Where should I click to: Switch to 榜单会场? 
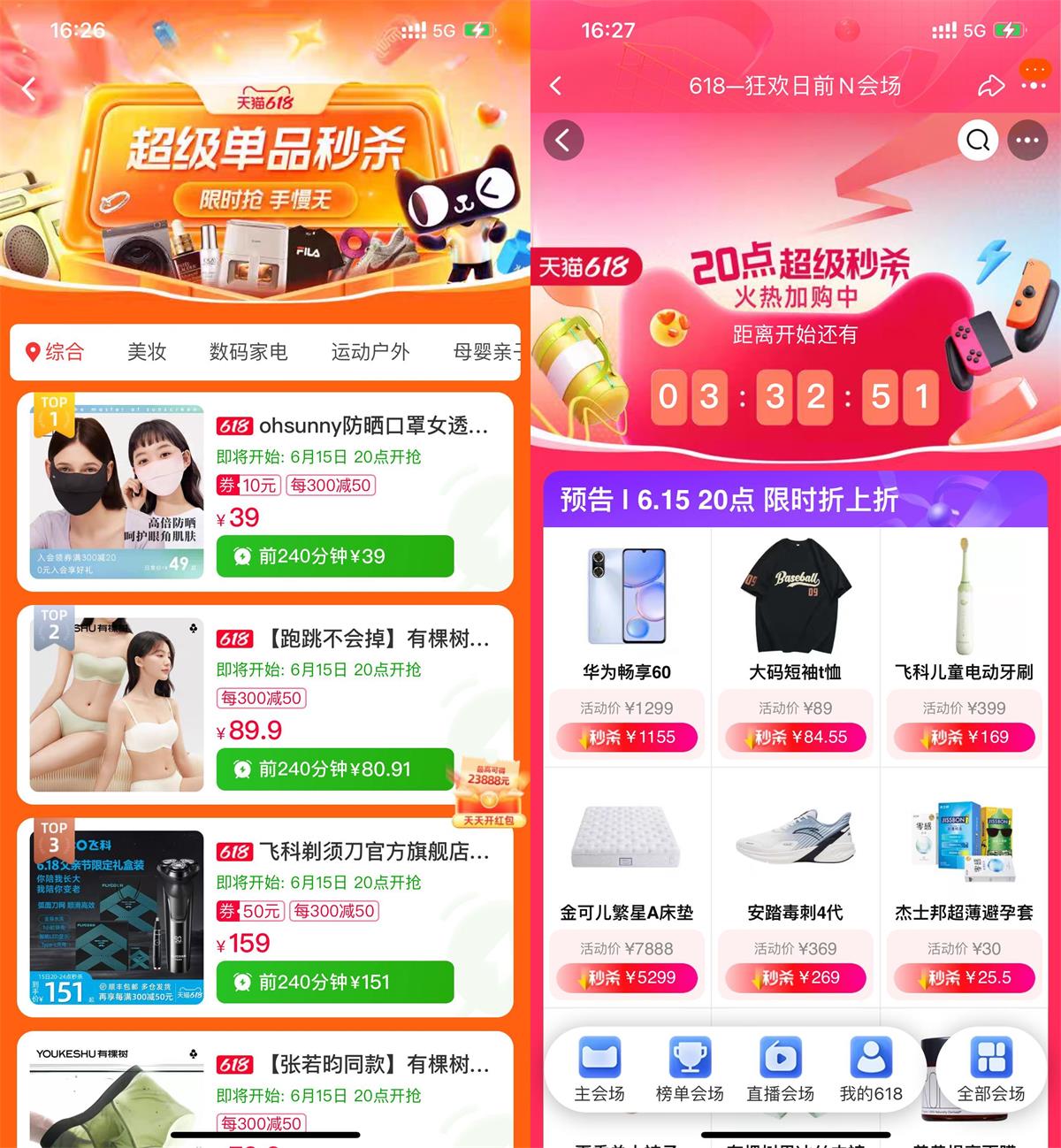pos(690,1070)
